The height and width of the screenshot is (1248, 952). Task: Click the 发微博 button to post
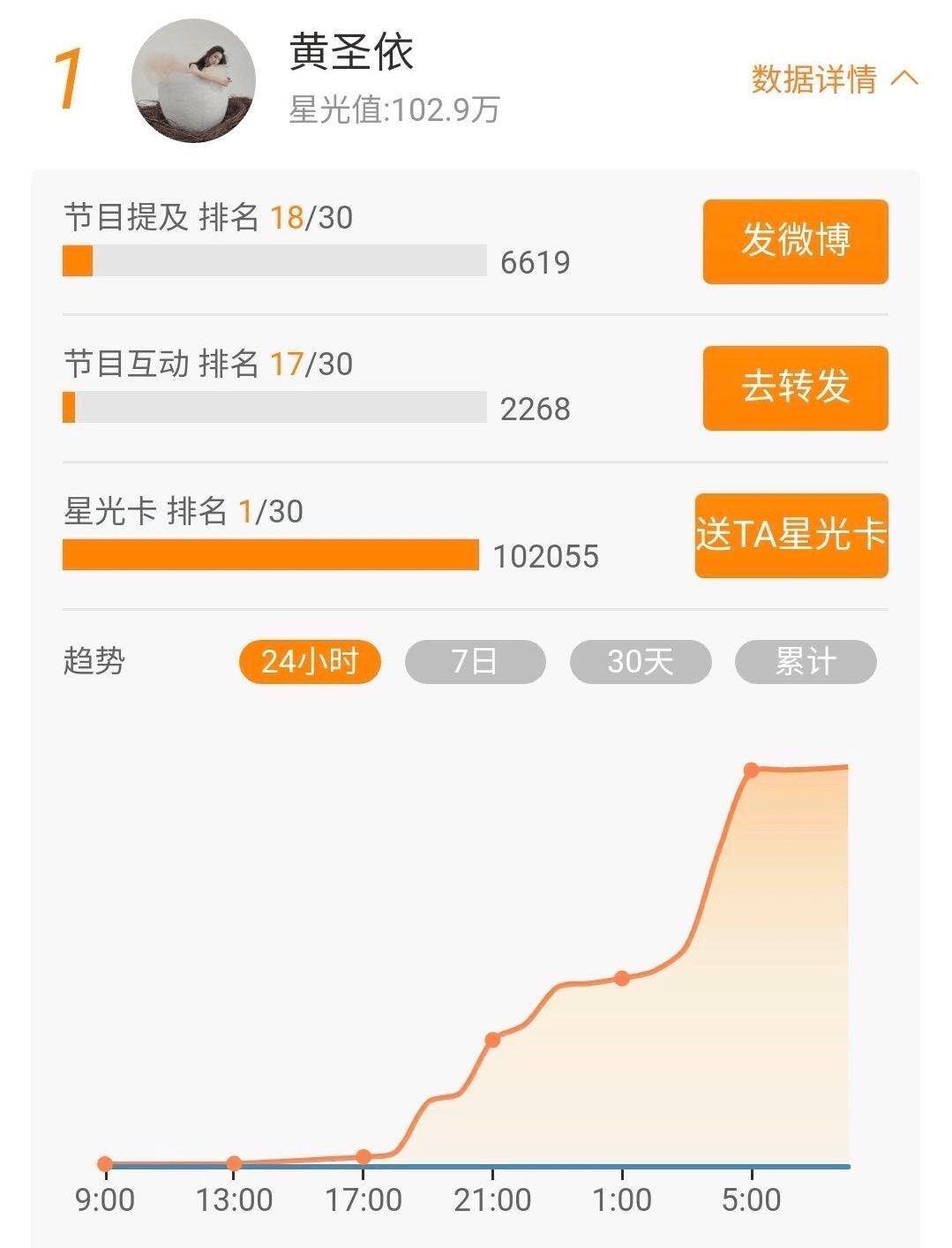pos(793,244)
